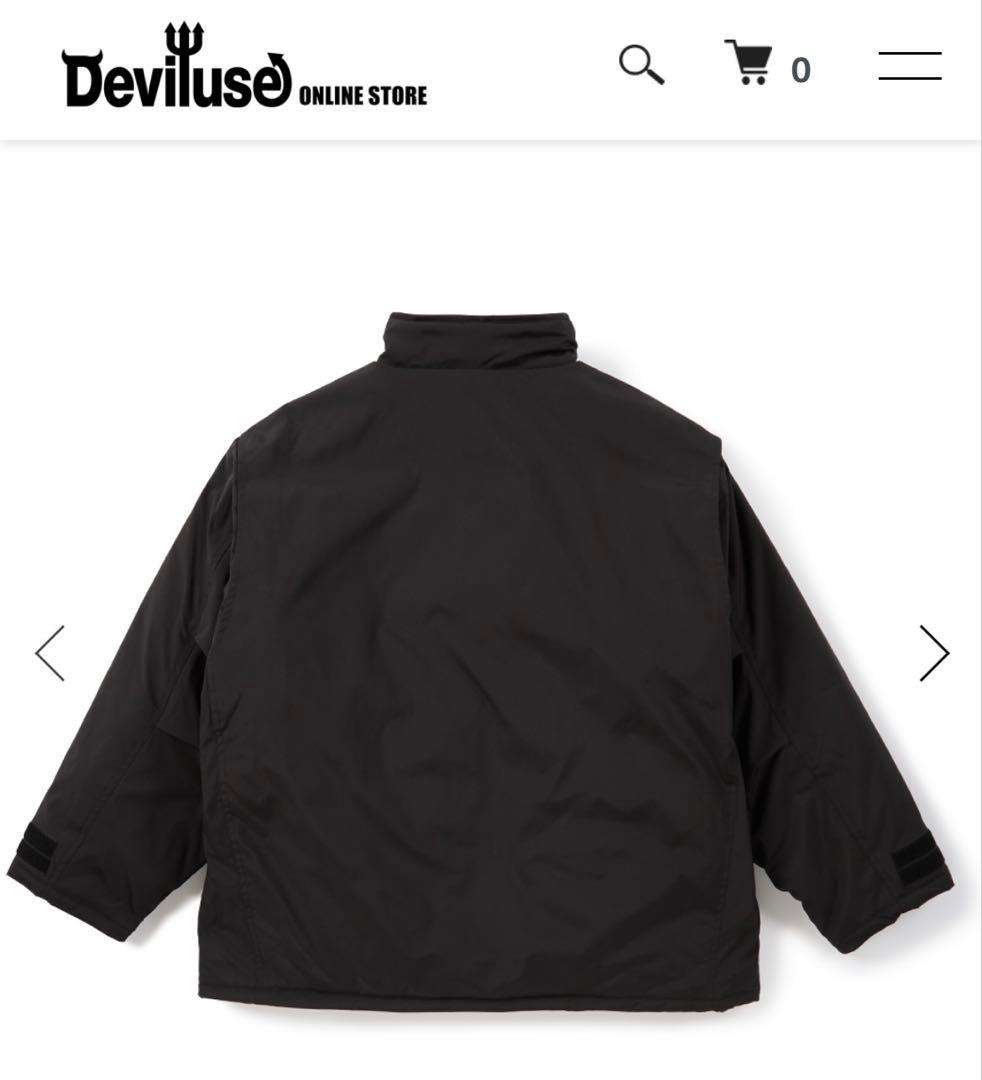Expand the site menu via the triple-bar button

(908, 66)
